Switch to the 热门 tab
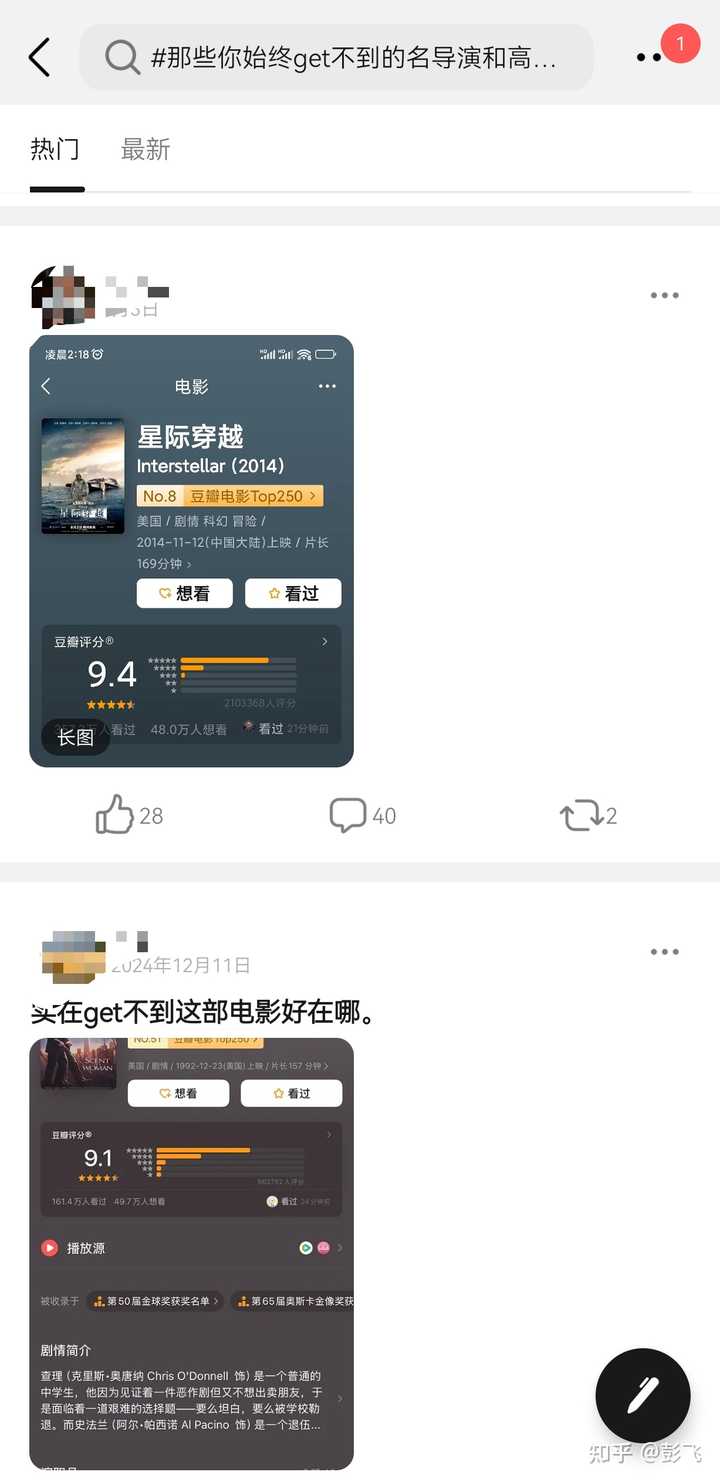 [x=55, y=150]
